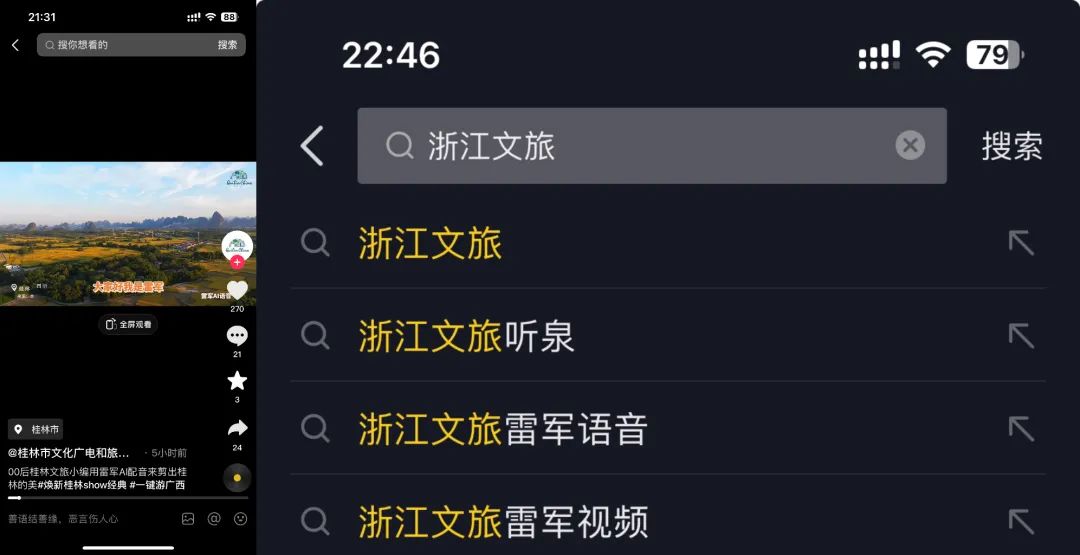Follow the creator with the red plus badge

pyautogui.click(x=237, y=263)
